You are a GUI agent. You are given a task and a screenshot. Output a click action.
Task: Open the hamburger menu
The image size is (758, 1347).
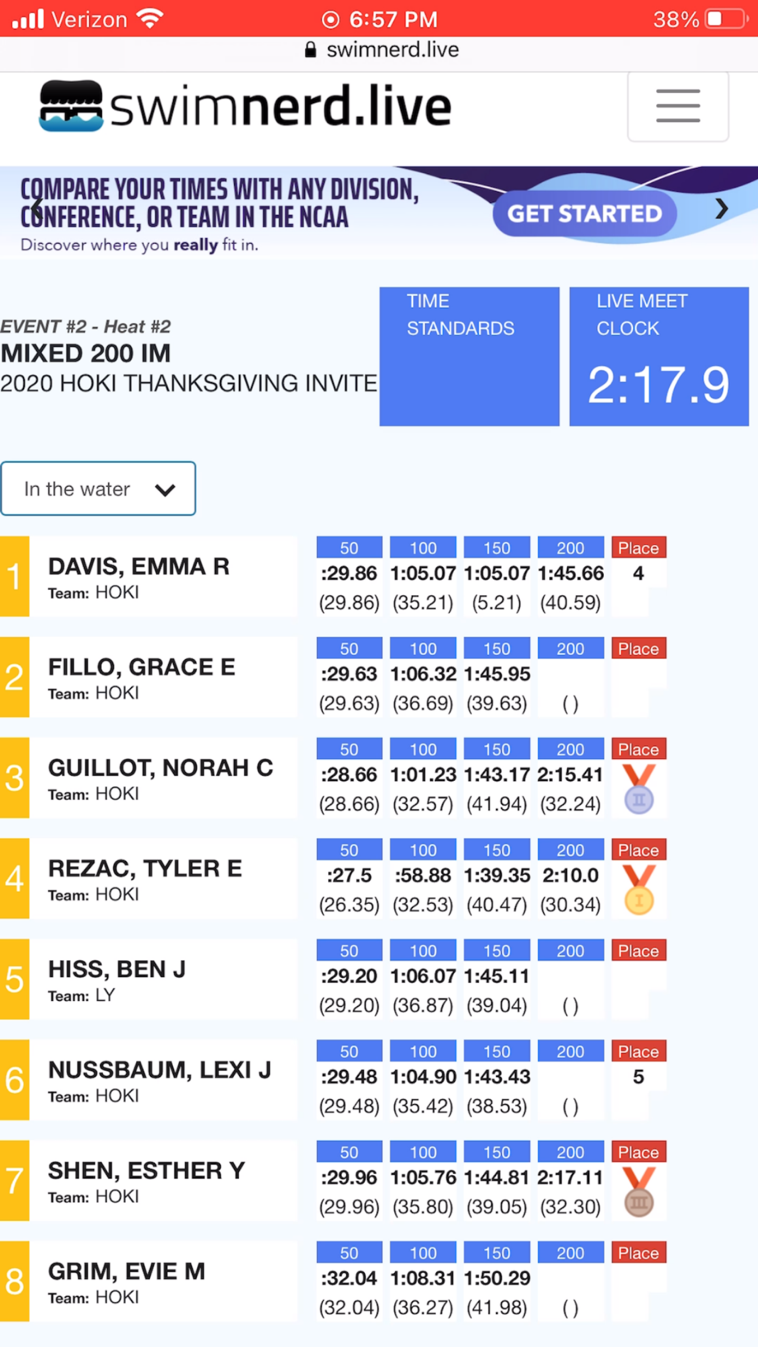(x=678, y=106)
